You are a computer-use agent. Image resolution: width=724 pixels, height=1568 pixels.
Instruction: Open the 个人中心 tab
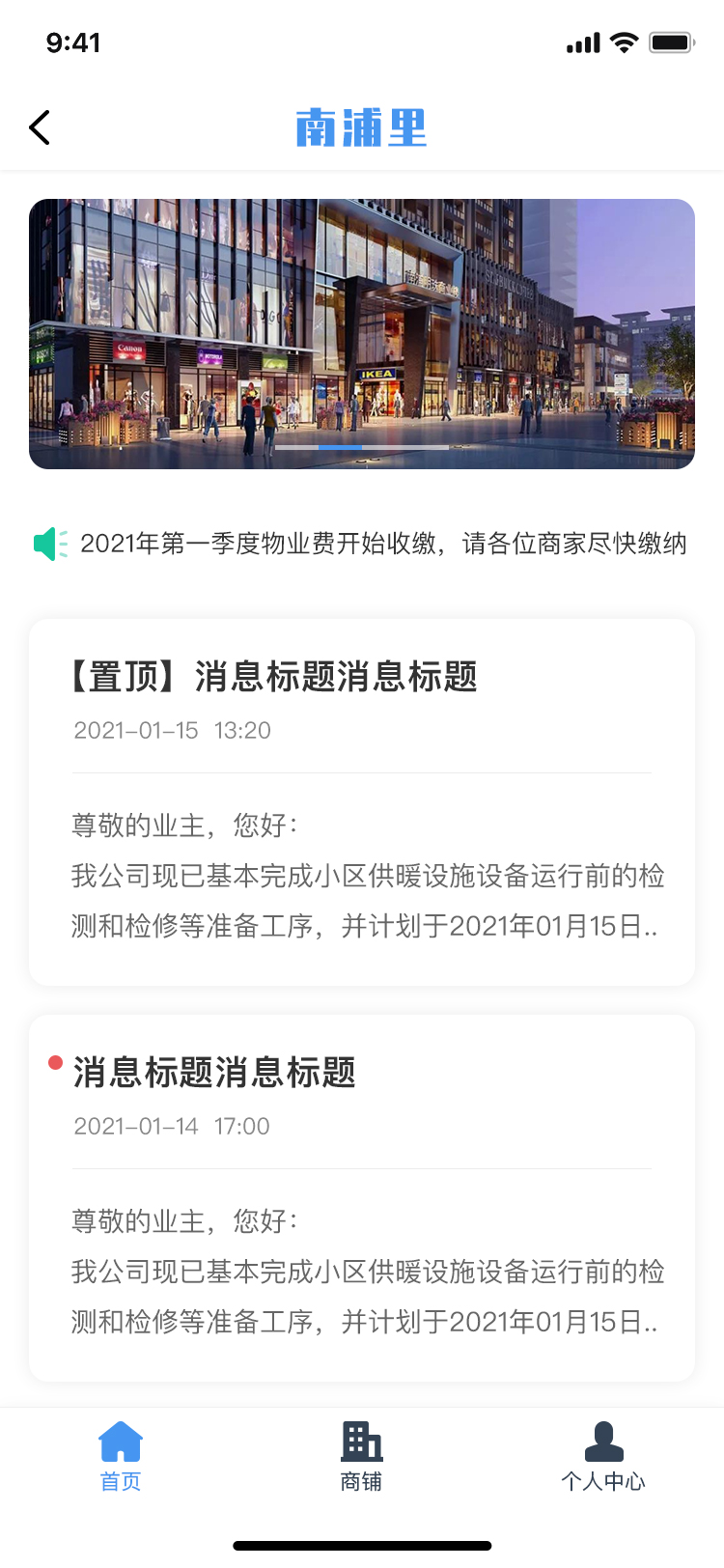tap(603, 1457)
